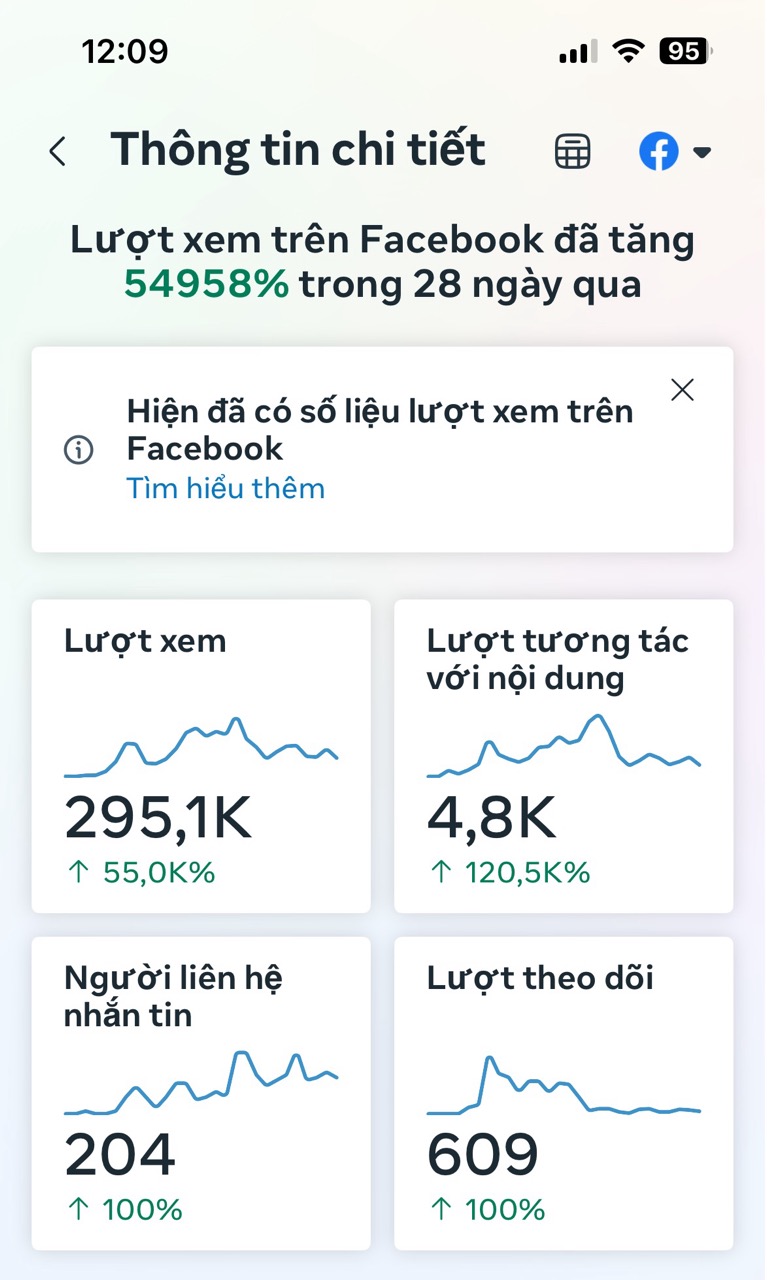Screen dimensions: 767x1280
Task: Go back using the back arrow
Action: tap(58, 152)
